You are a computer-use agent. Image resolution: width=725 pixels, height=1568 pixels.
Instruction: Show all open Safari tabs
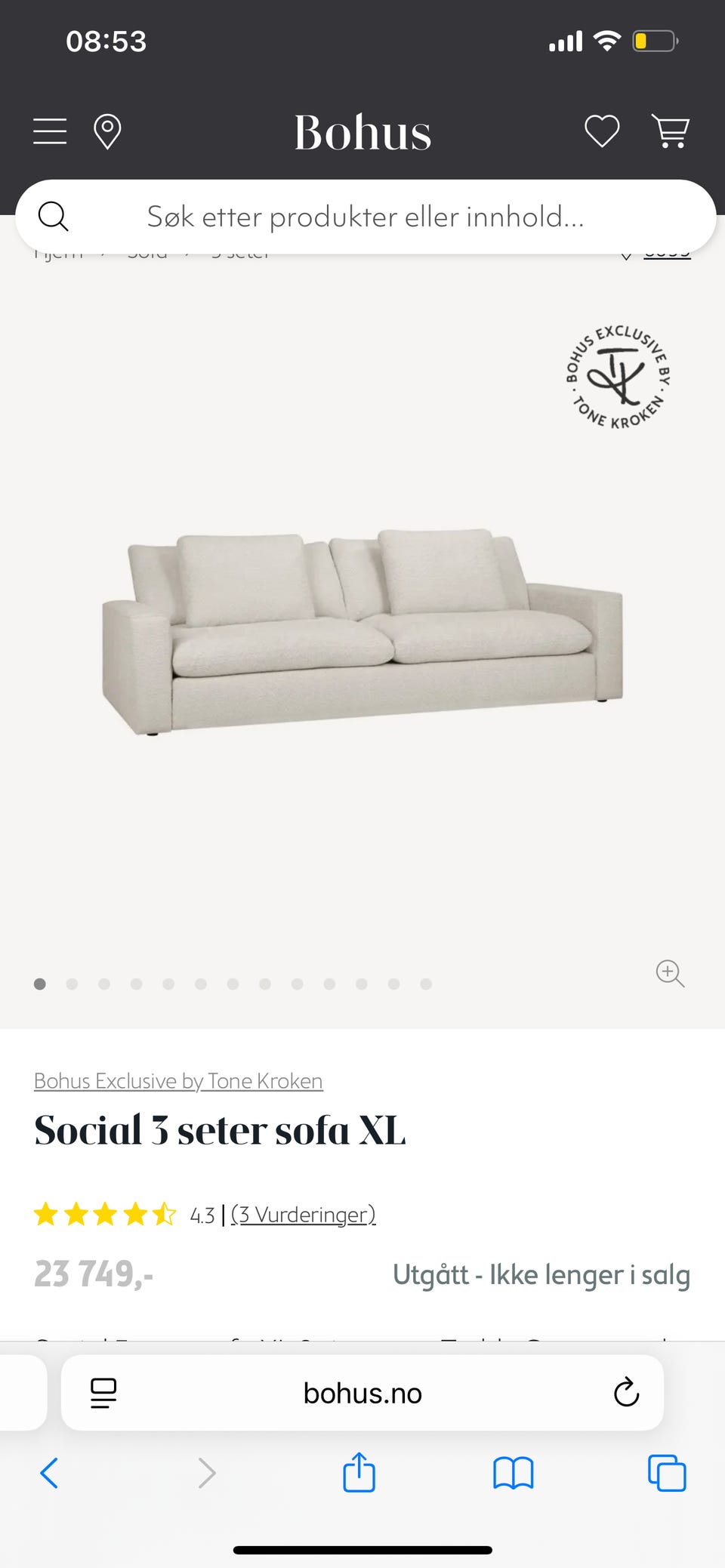[x=667, y=1473]
